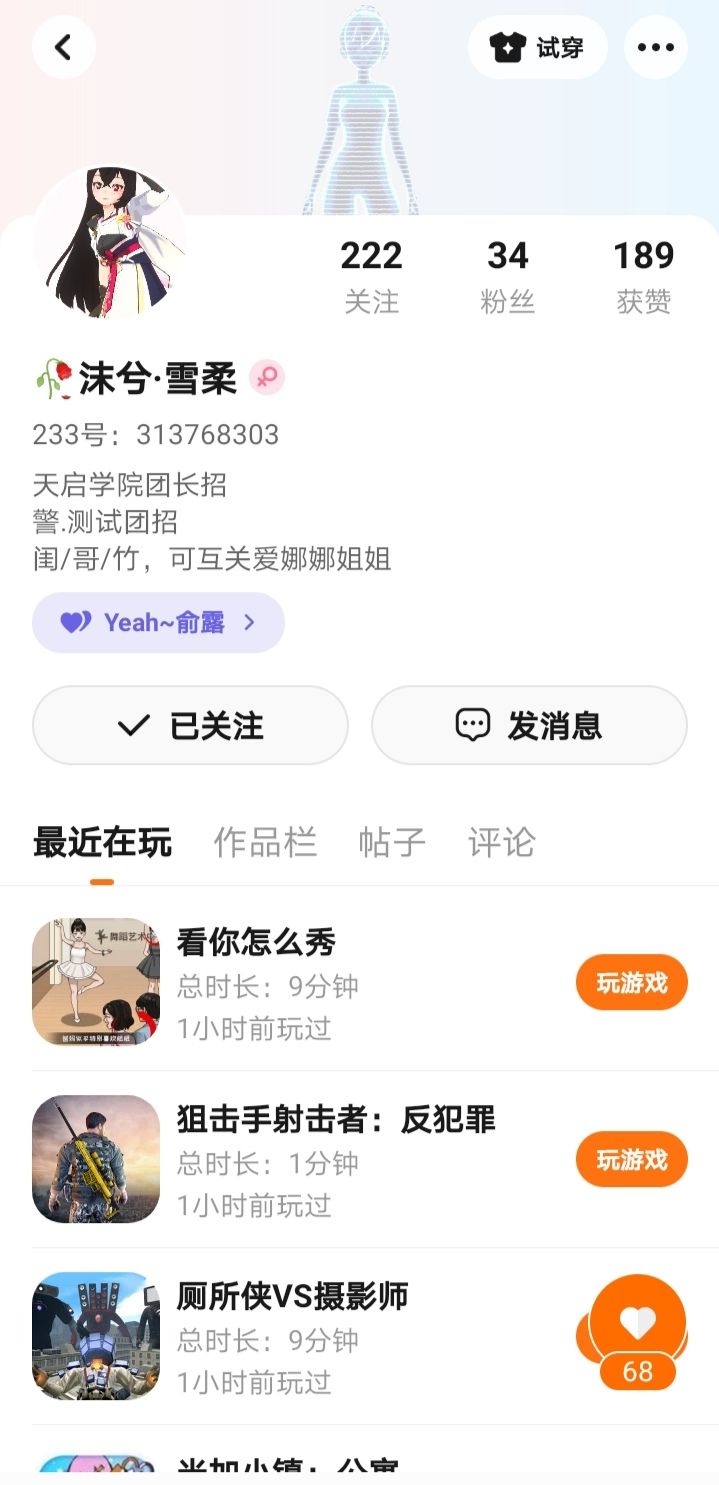Play 狙击手射击者：反犯罪 with 玩游戏
The height and width of the screenshot is (1485, 719).
tap(631, 1159)
